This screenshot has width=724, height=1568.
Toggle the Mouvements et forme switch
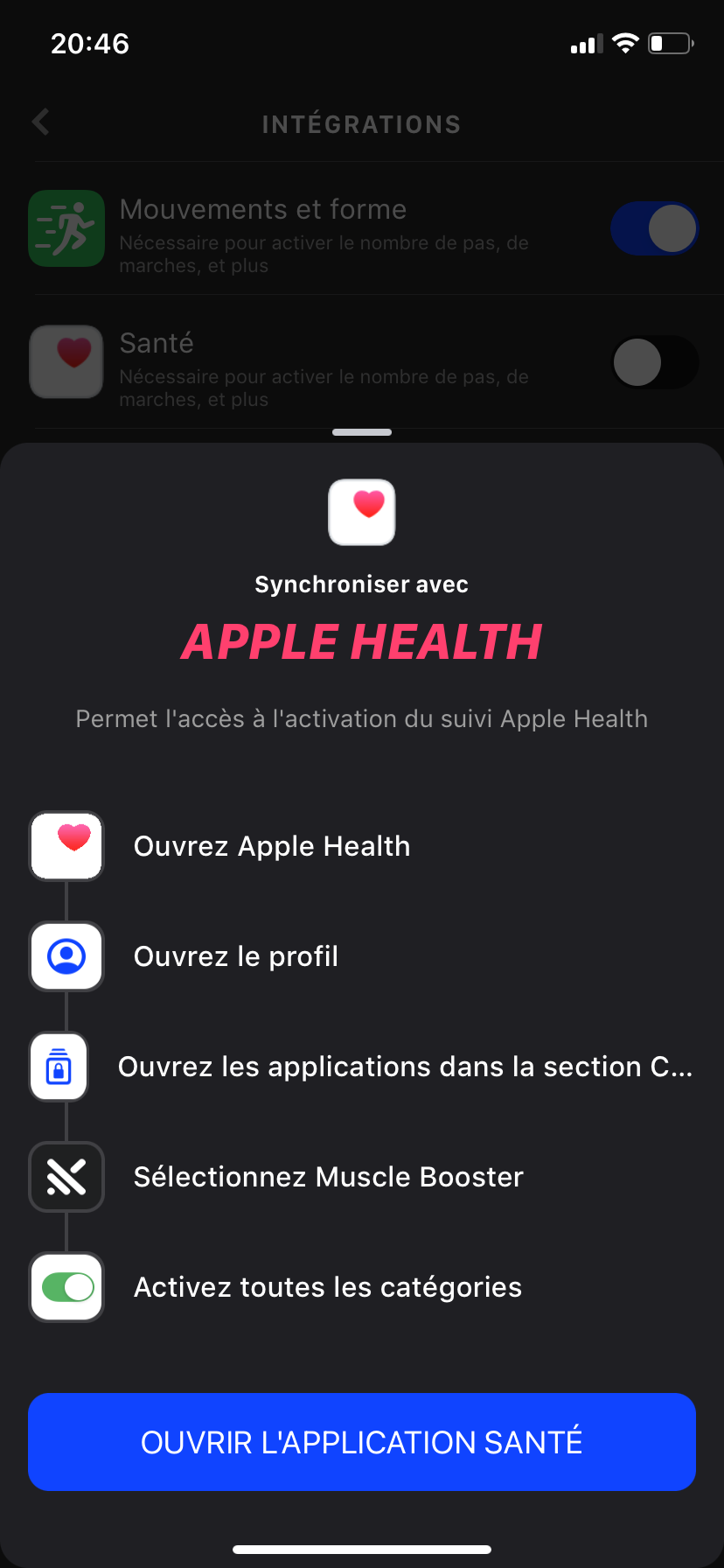(x=654, y=228)
